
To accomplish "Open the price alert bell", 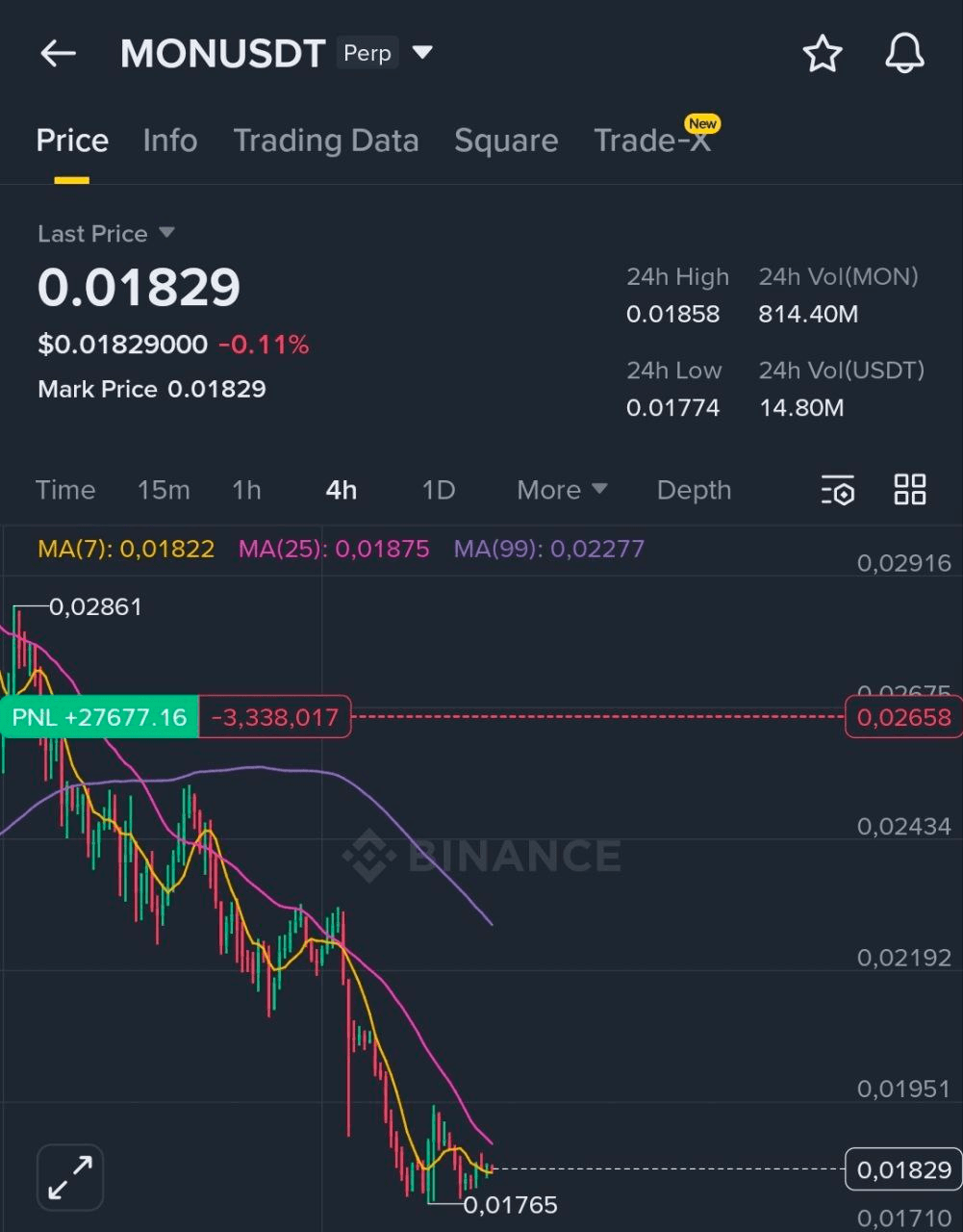I will pyautogui.click(x=904, y=54).
